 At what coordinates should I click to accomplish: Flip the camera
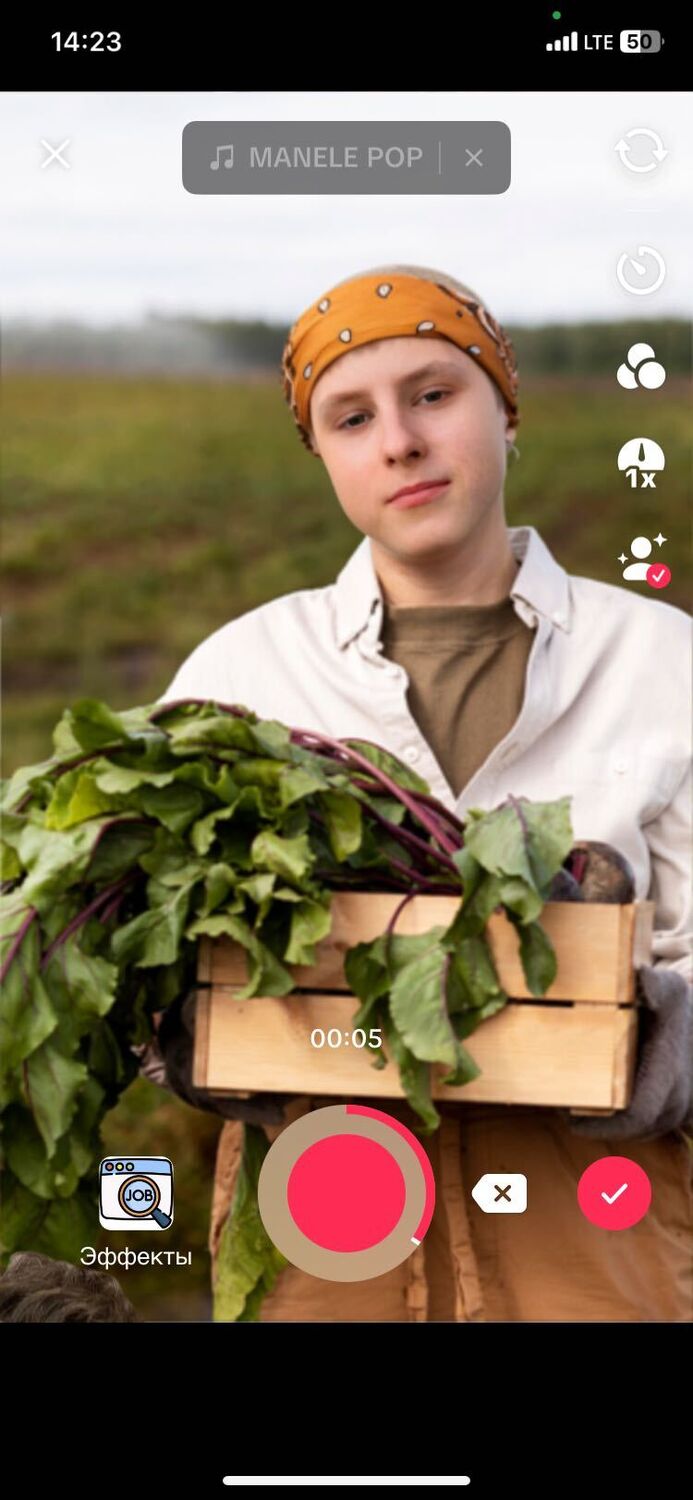[640, 152]
